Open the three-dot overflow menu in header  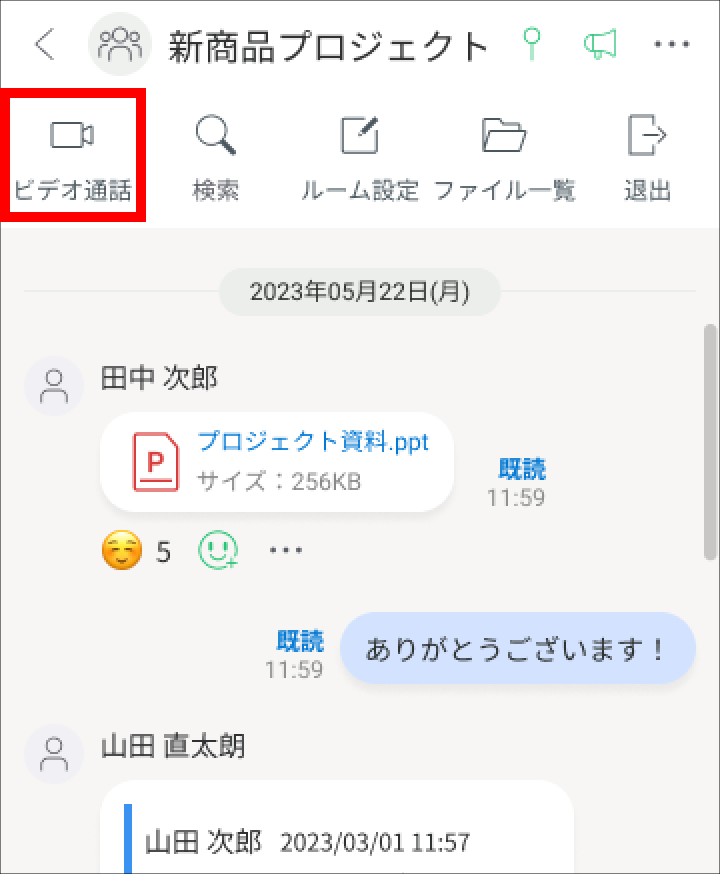click(670, 45)
